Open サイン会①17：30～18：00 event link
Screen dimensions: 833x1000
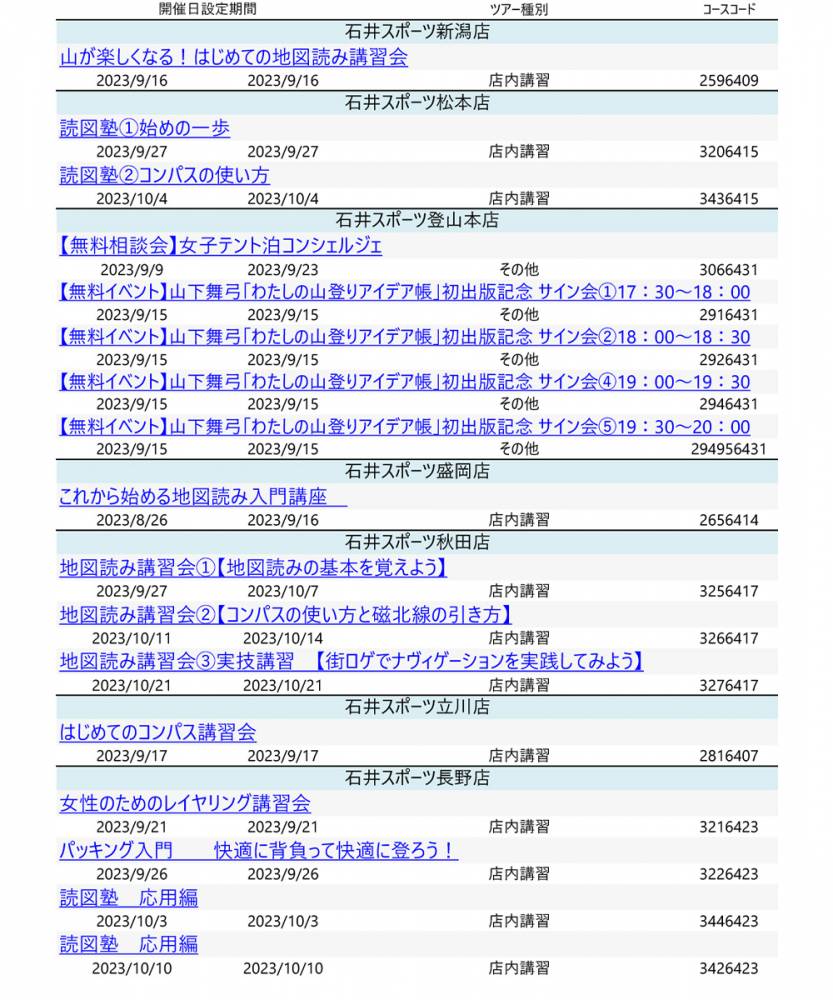click(403, 293)
